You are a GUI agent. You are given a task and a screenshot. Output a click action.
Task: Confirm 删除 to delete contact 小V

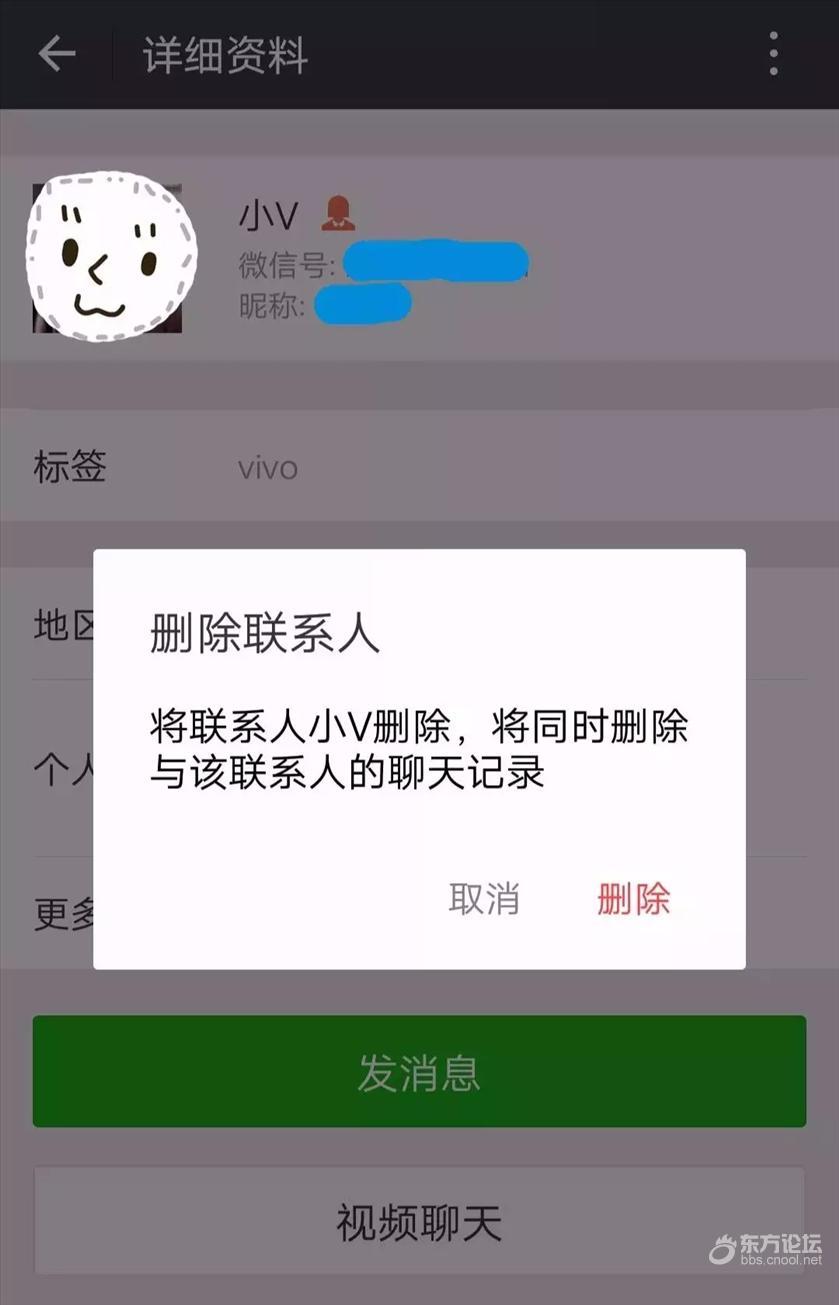coord(633,899)
